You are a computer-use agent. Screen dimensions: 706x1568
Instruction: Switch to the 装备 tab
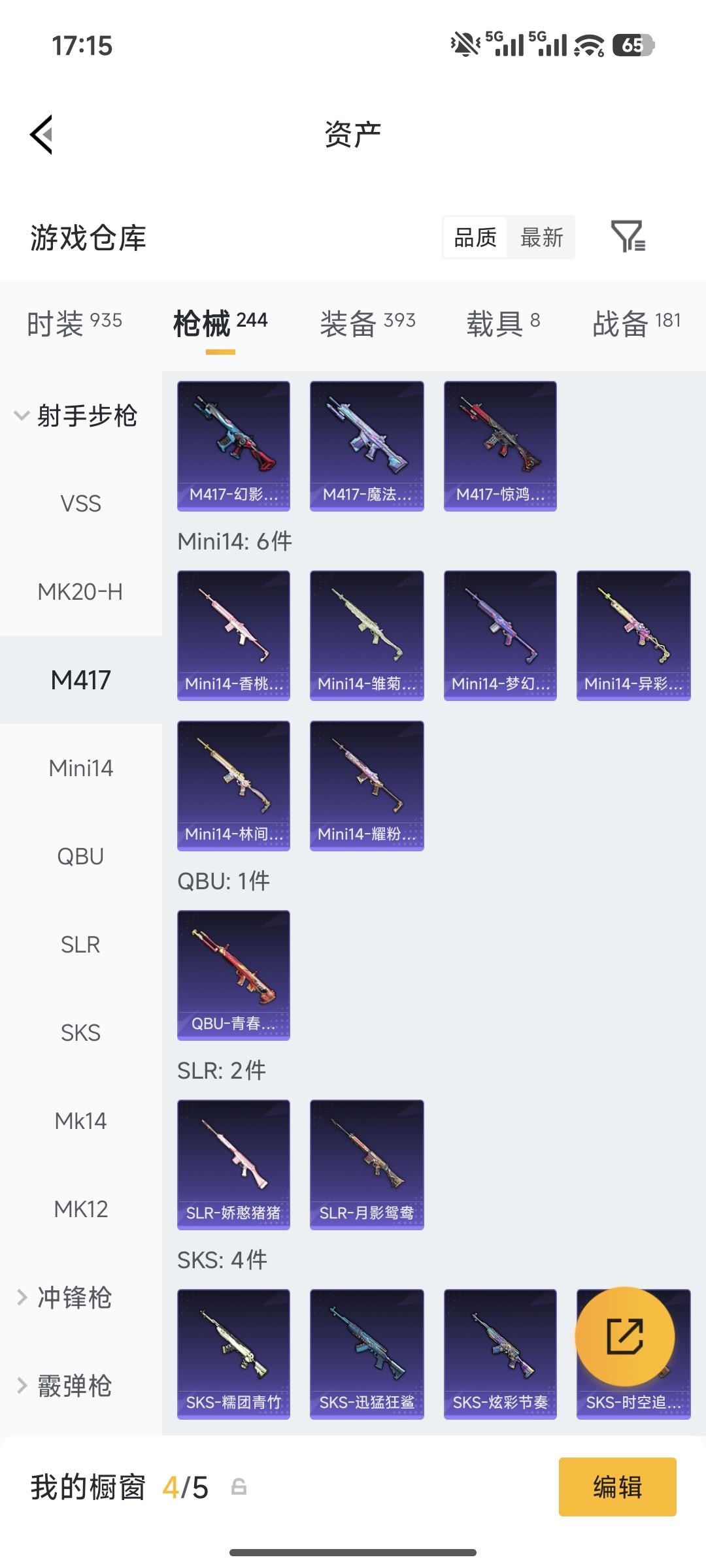click(367, 323)
